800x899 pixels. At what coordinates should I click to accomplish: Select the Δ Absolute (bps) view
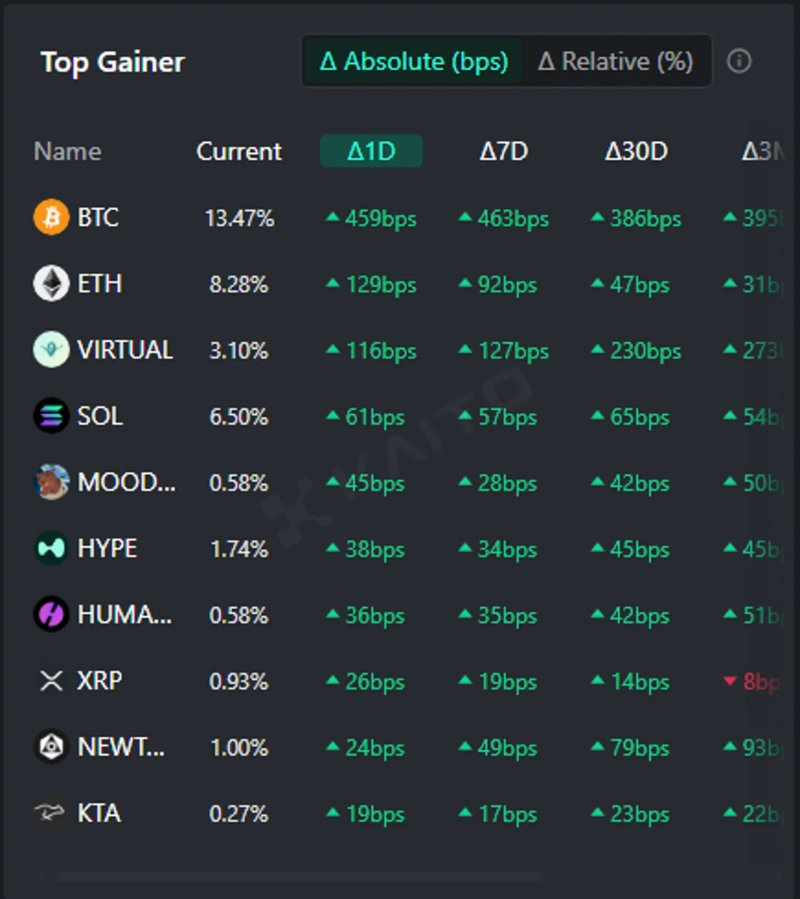(413, 62)
